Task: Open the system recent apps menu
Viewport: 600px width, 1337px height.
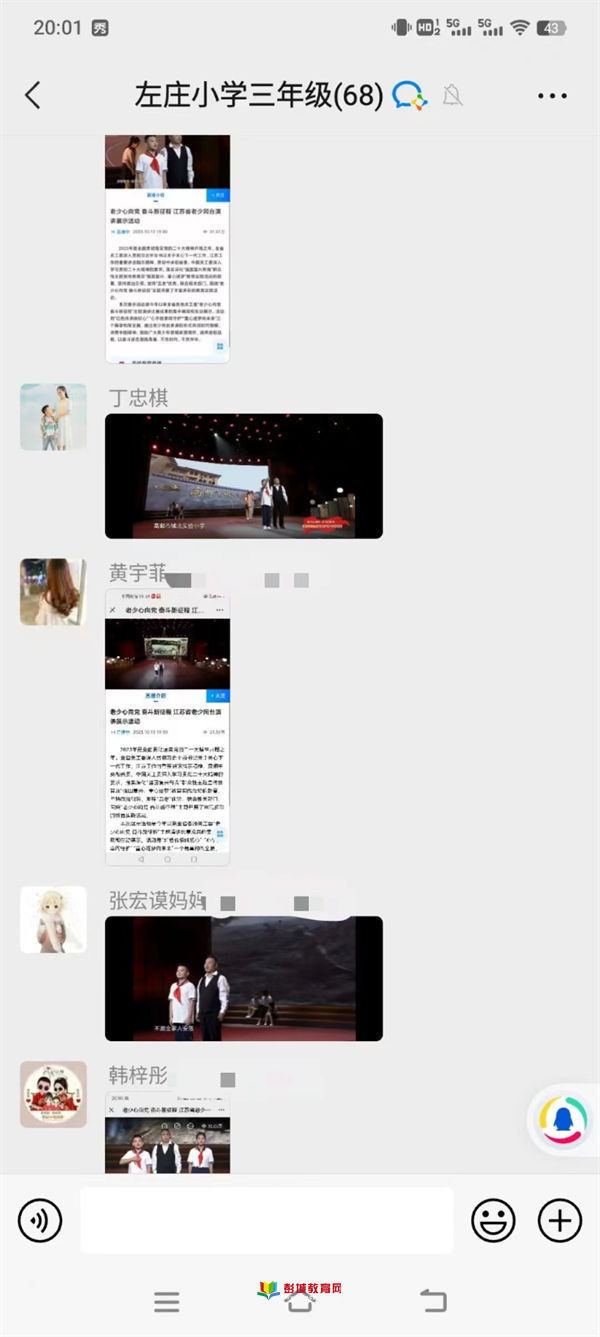Action: (167, 1301)
